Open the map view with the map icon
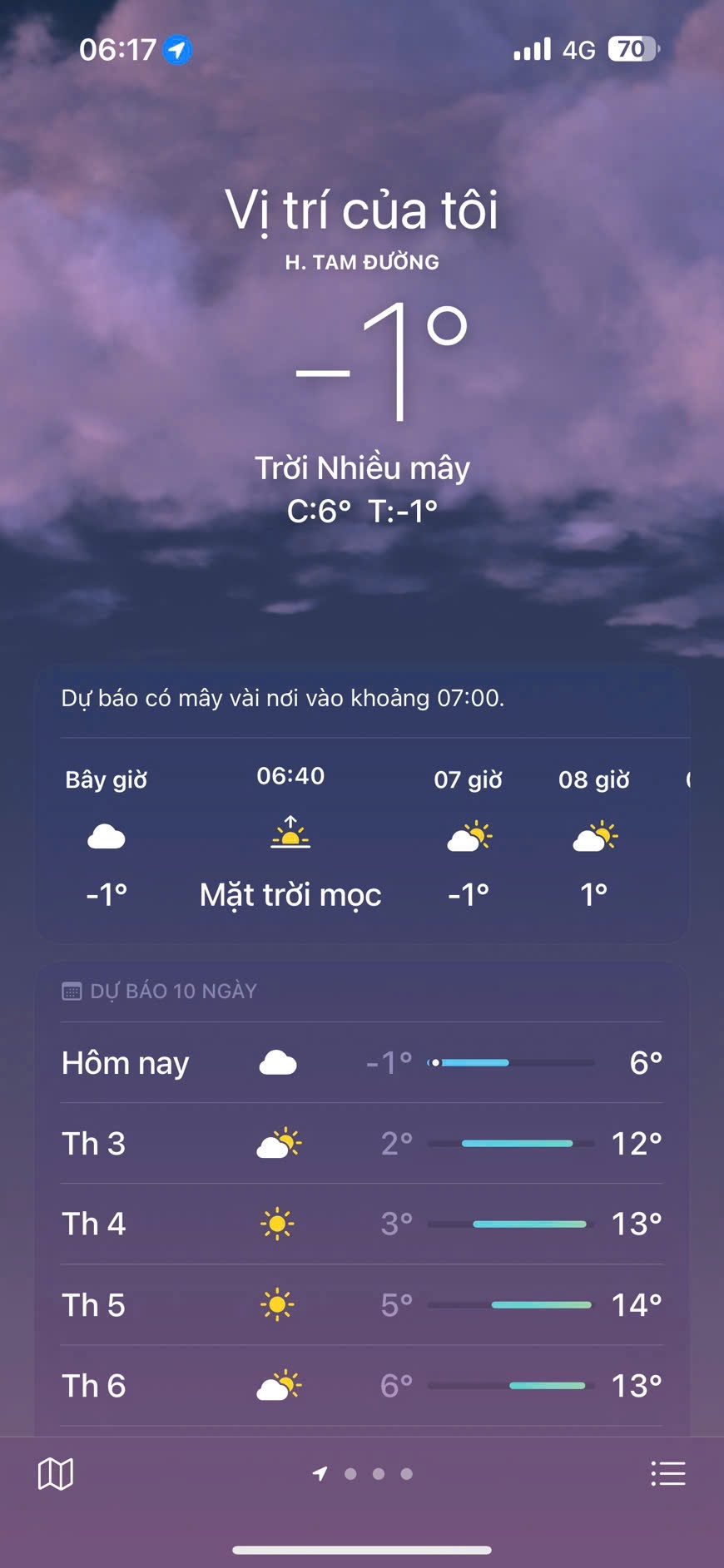Screen dimensions: 724x1568 click(54, 1472)
